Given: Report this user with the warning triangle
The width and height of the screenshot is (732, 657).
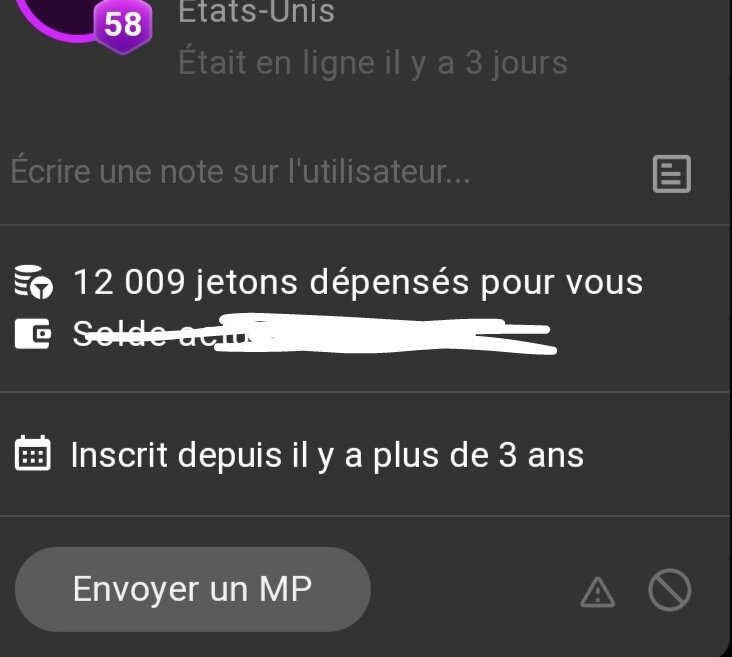Looking at the screenshot, I should [x=597, y=593].
